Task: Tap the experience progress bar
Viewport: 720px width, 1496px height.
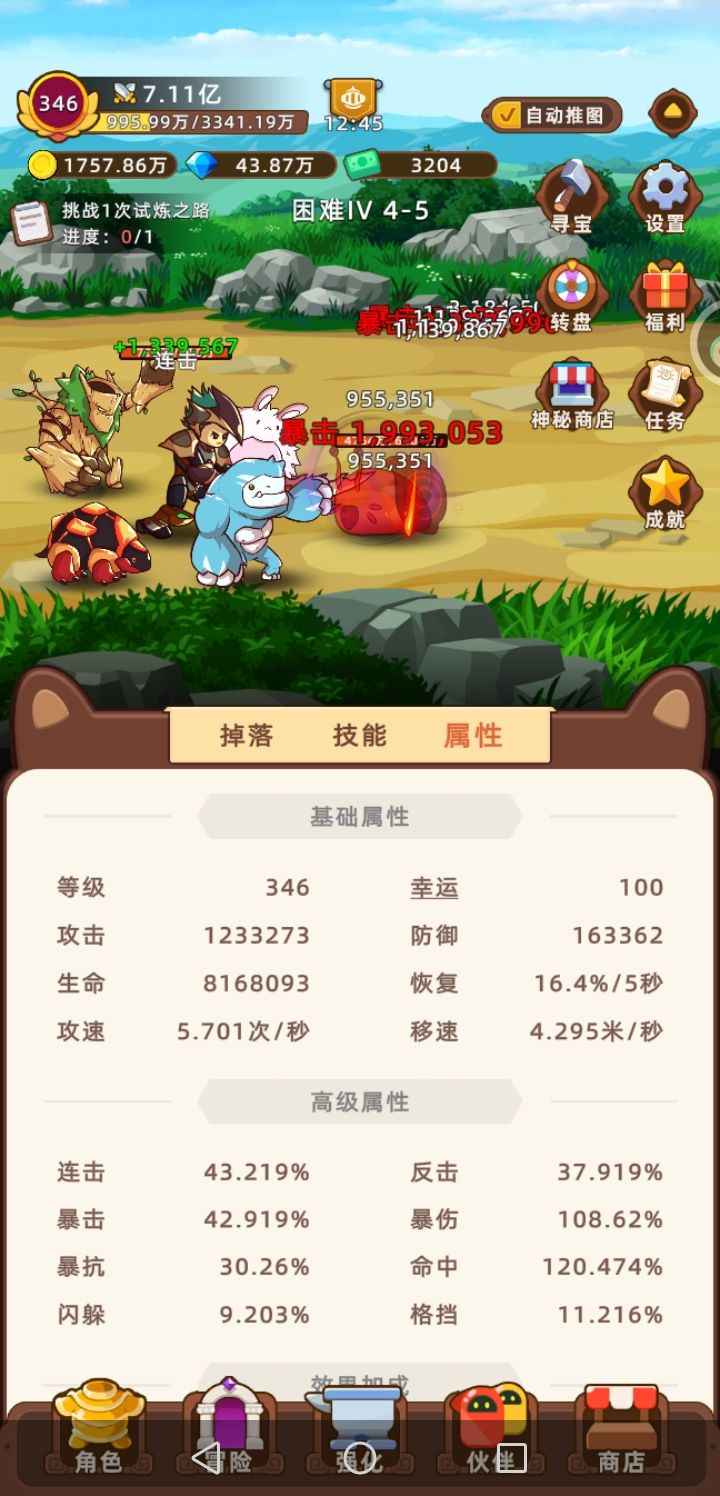Action: click(x=200, y=122)
